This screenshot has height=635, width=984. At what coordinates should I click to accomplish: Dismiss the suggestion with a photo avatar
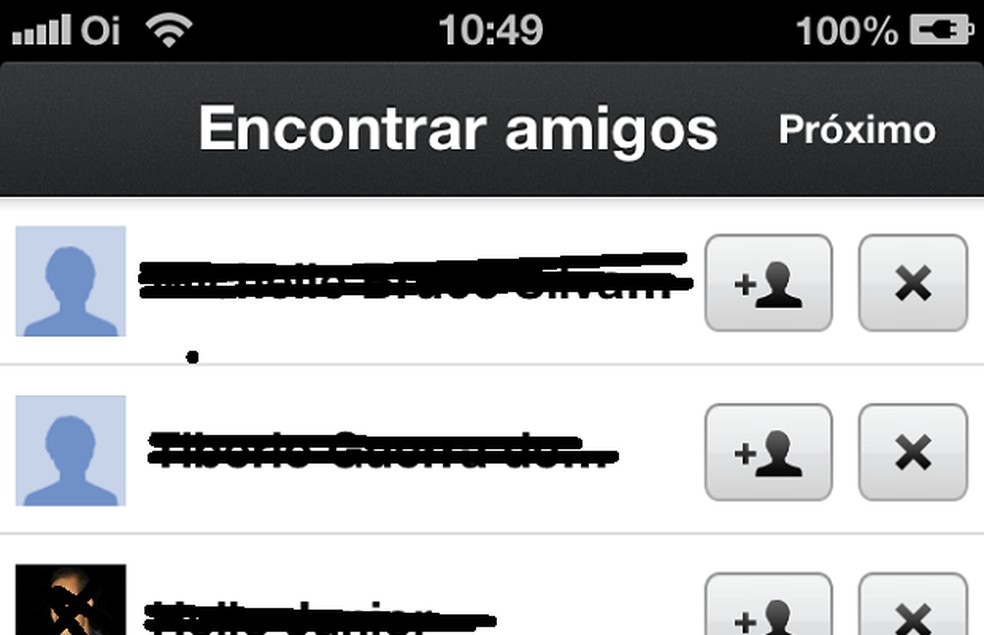point(912,607)
